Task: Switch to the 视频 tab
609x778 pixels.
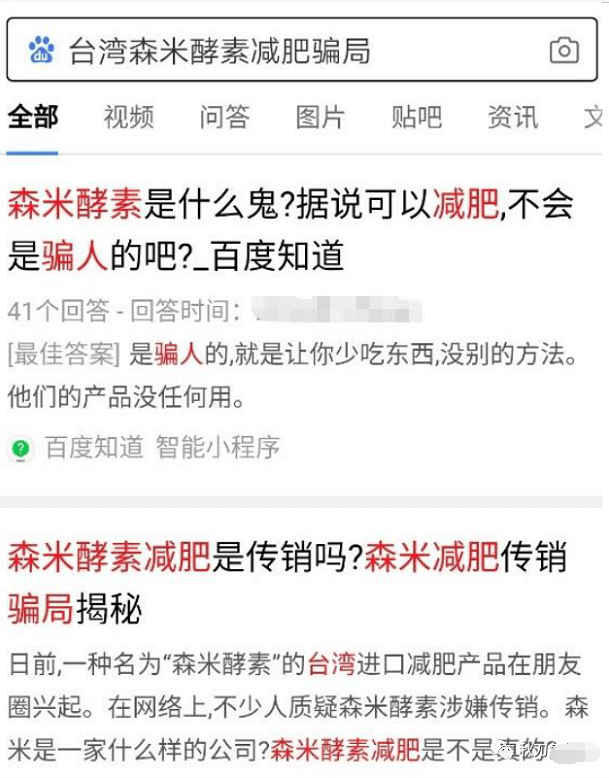Action: (129, 117)
